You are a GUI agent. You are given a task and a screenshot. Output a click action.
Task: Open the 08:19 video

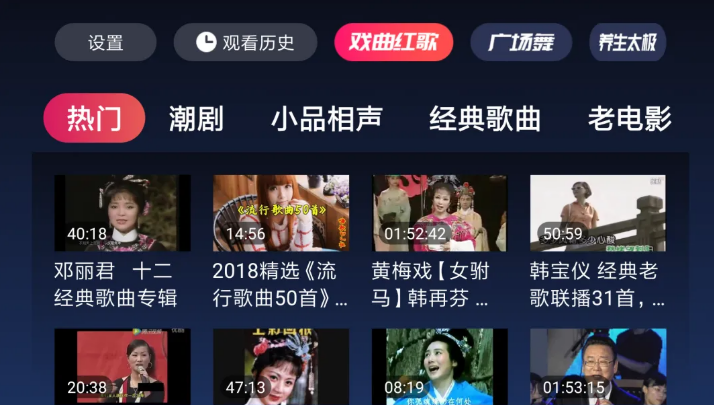click(x=440, y=365)
